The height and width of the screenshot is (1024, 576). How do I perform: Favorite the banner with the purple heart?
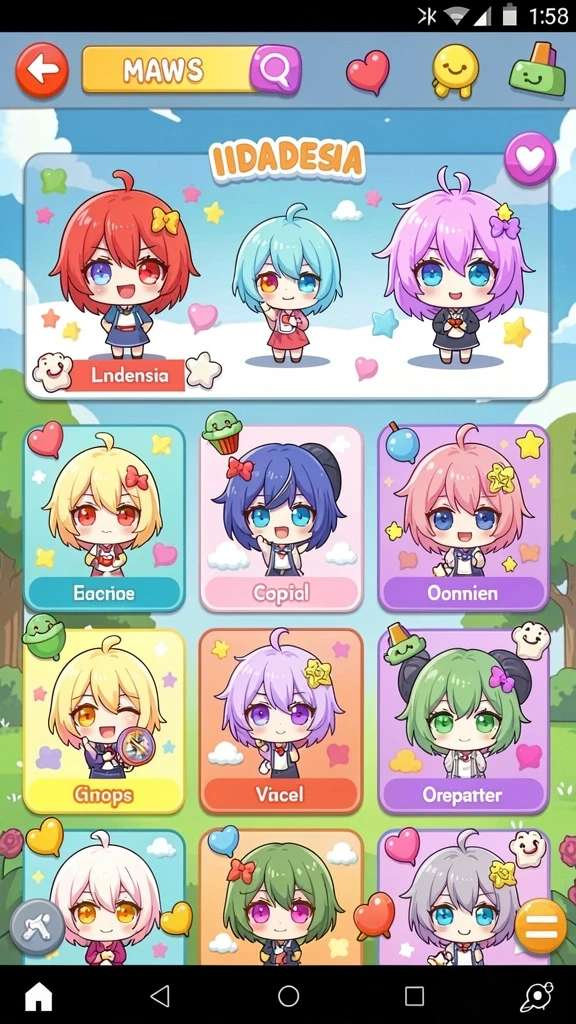(530, 158)
